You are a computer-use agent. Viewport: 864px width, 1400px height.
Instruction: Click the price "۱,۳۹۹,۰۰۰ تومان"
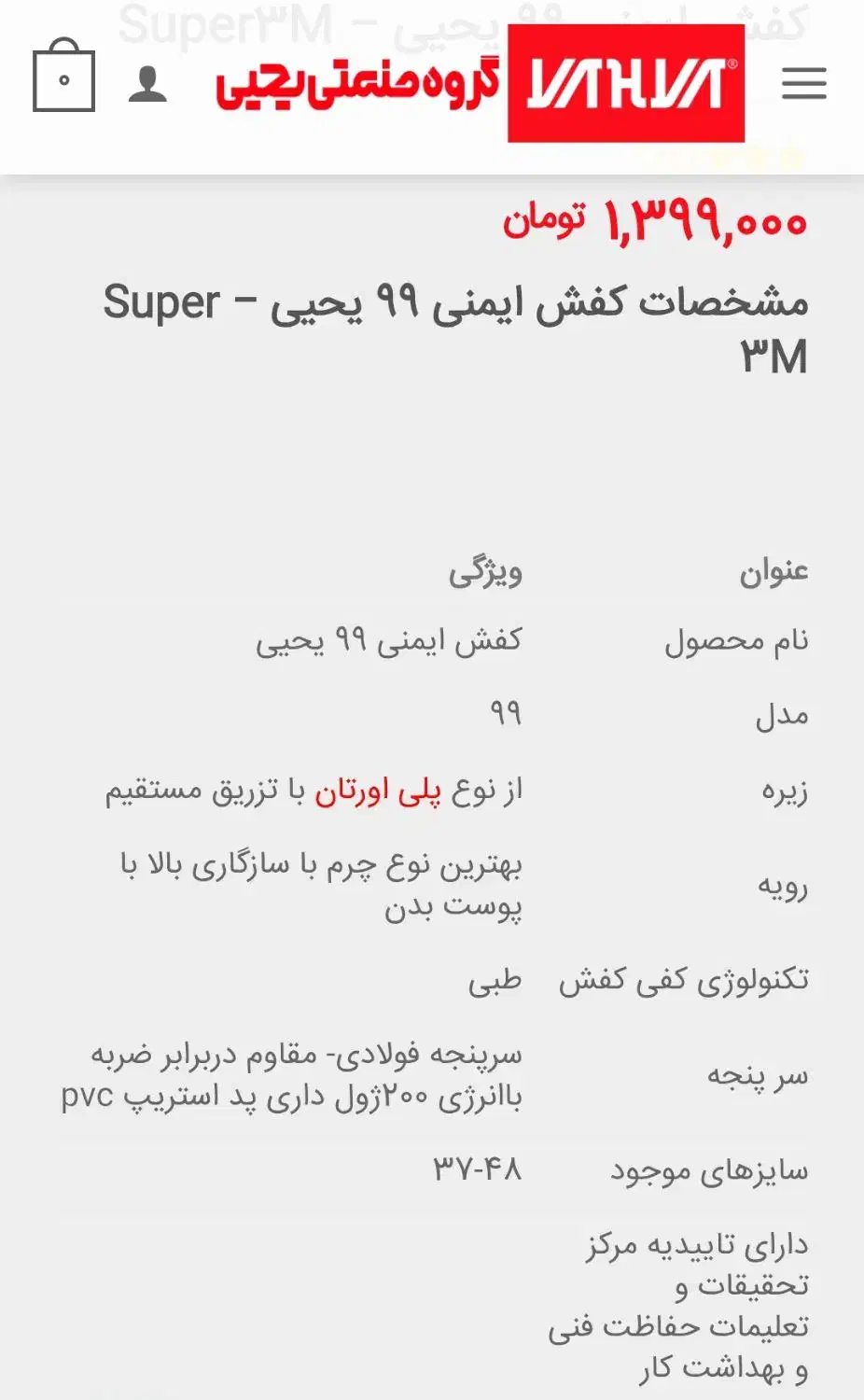653,219
